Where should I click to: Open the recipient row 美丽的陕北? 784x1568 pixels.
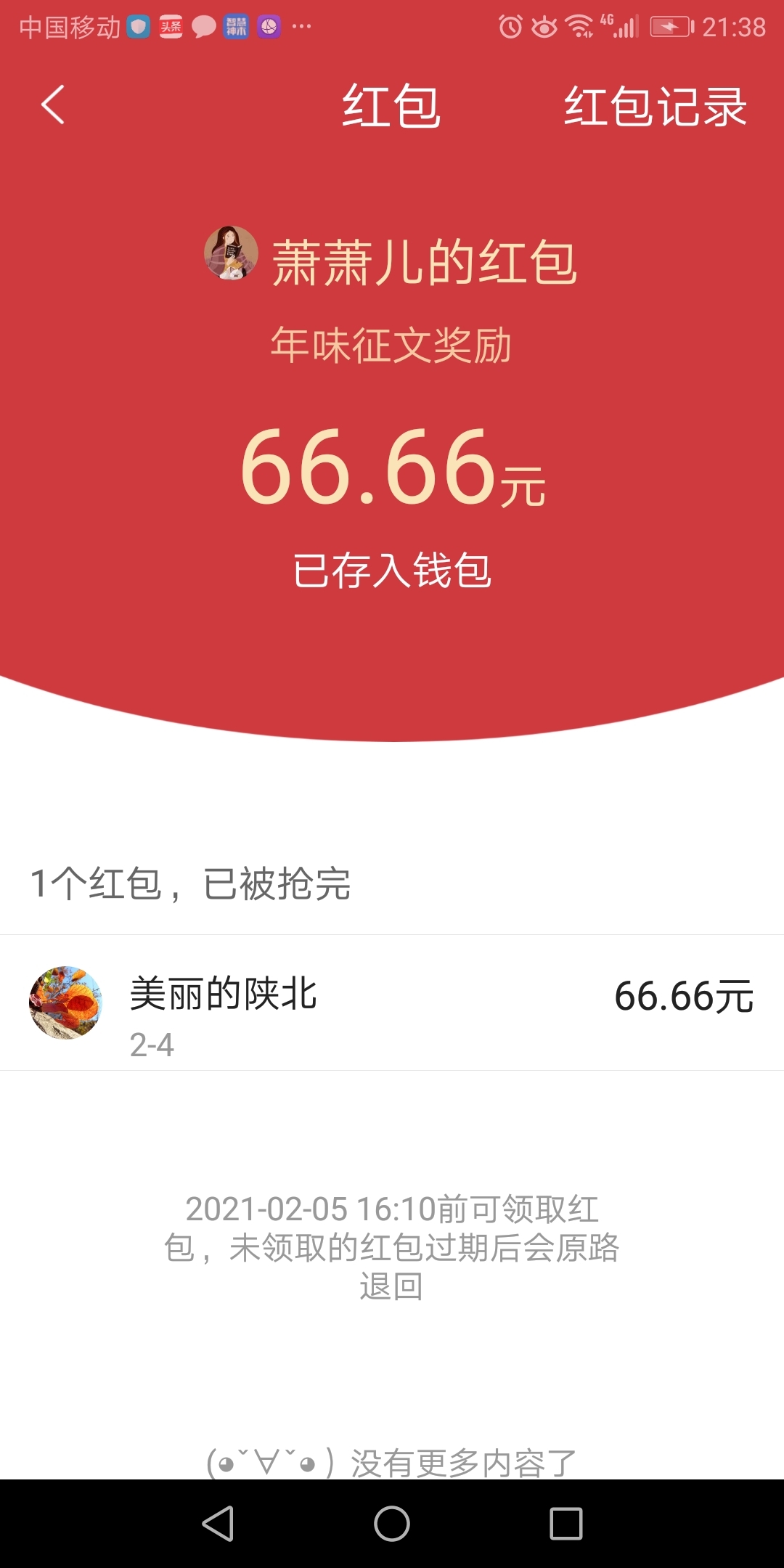pos(392,1003)
